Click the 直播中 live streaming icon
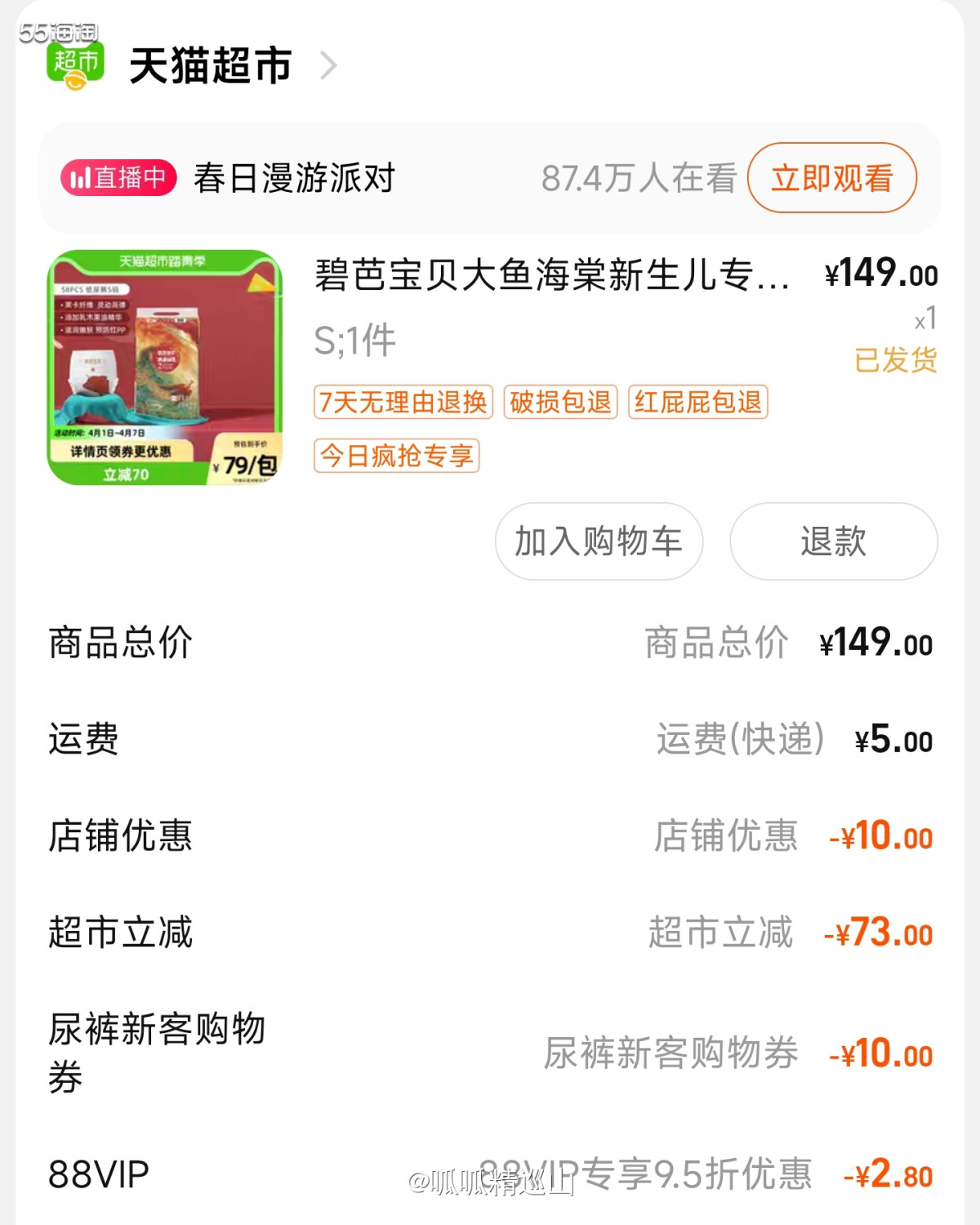Screen dimensions: 980x1225 coord(118,176)
